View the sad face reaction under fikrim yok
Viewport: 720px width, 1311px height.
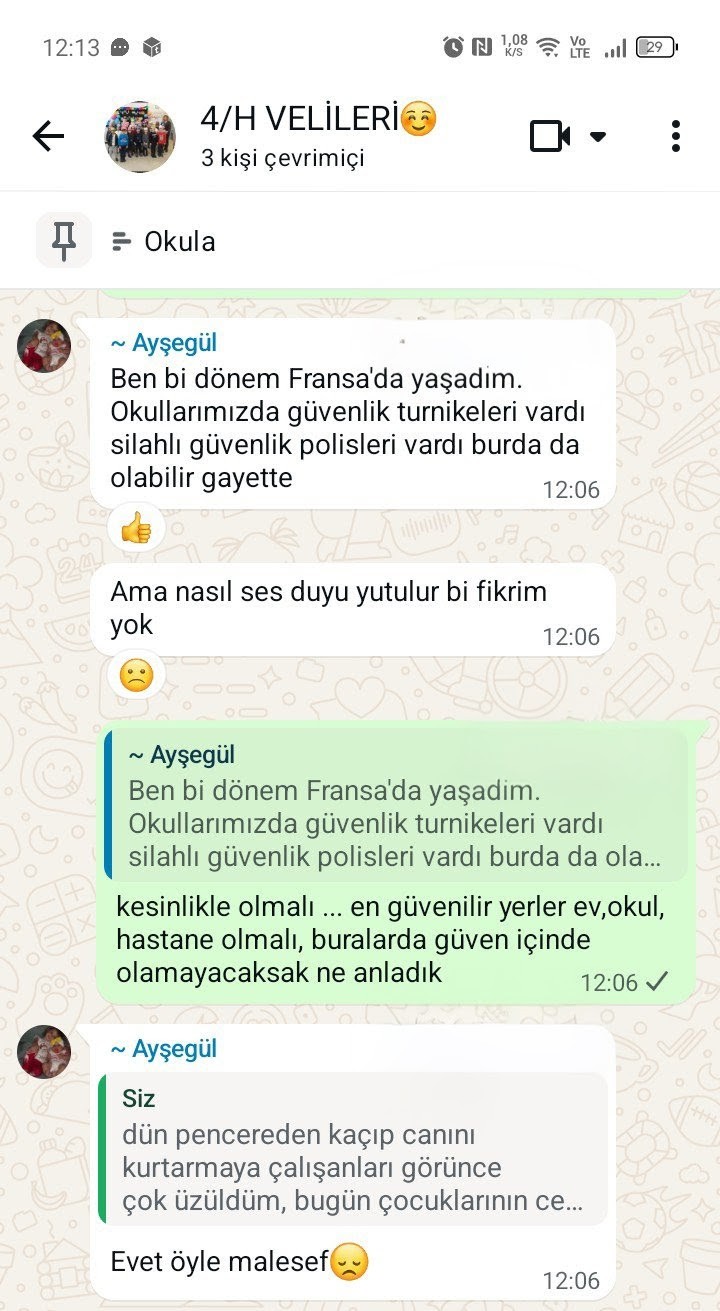click(x=136, y=676)
